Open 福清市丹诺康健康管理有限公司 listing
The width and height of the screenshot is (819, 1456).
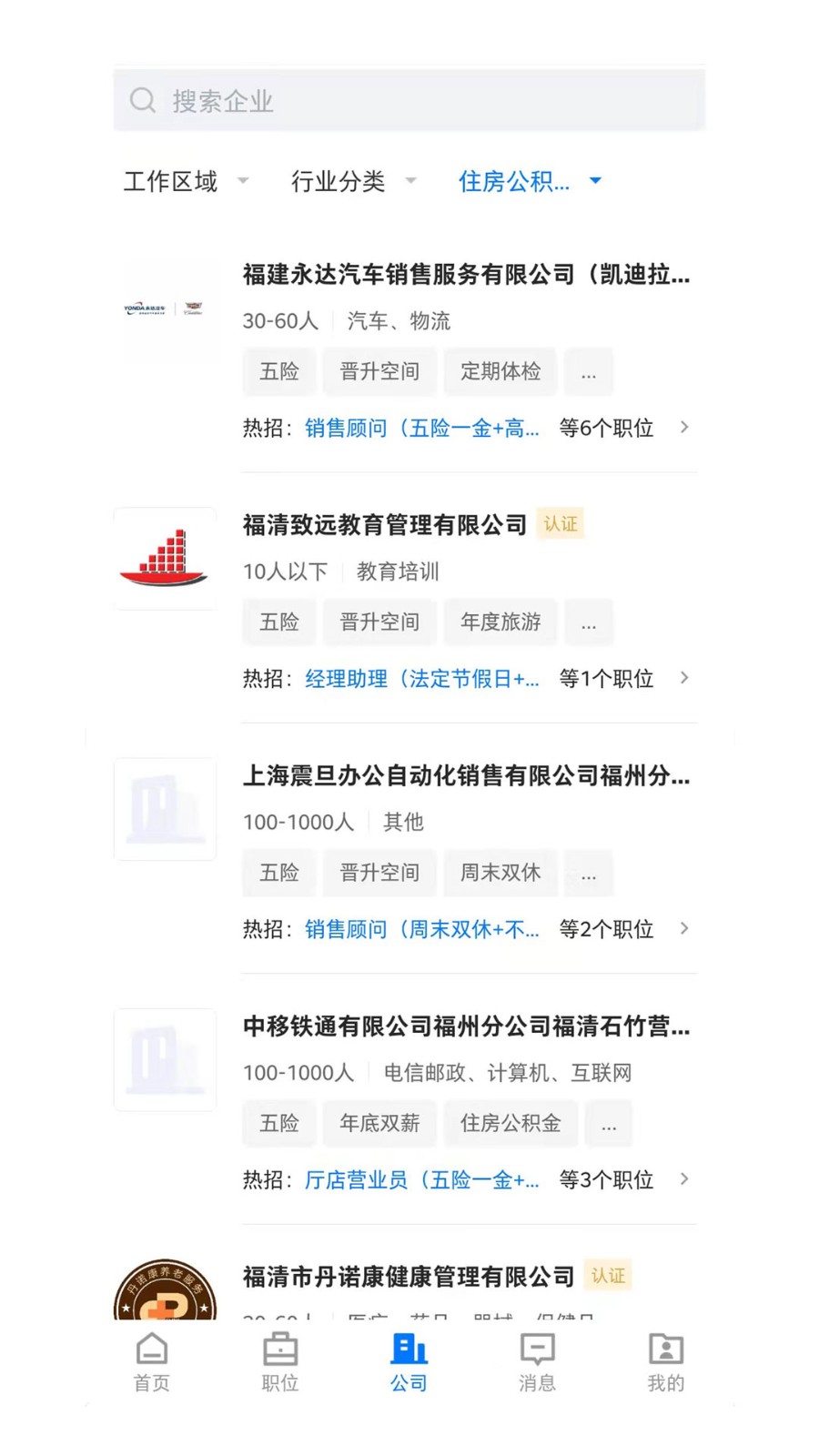coord(409,1277)
